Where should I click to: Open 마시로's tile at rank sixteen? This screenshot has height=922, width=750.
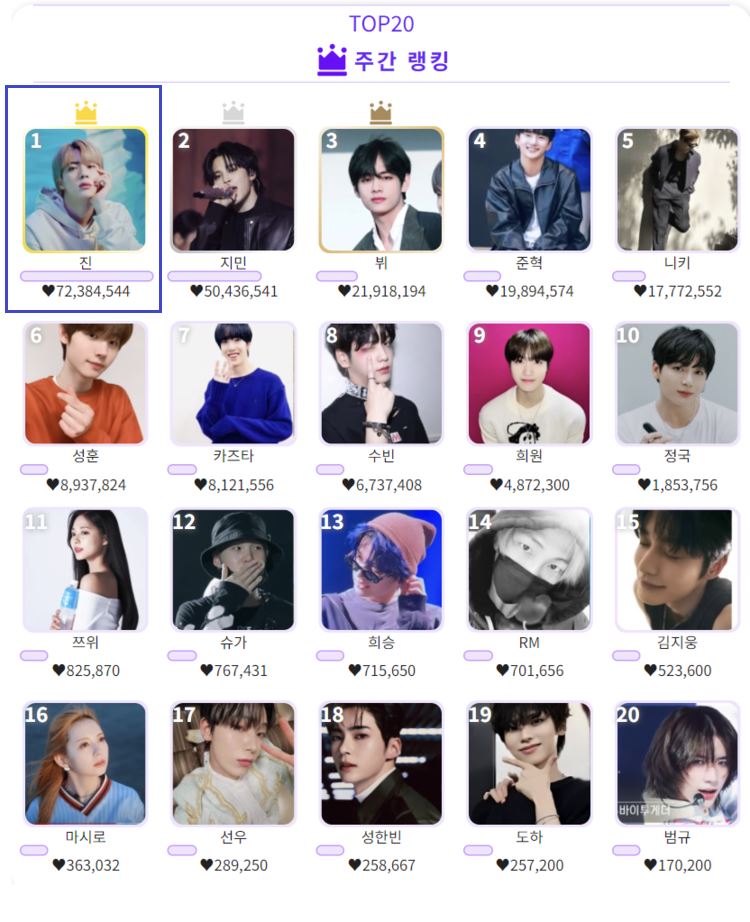(85, 763)
